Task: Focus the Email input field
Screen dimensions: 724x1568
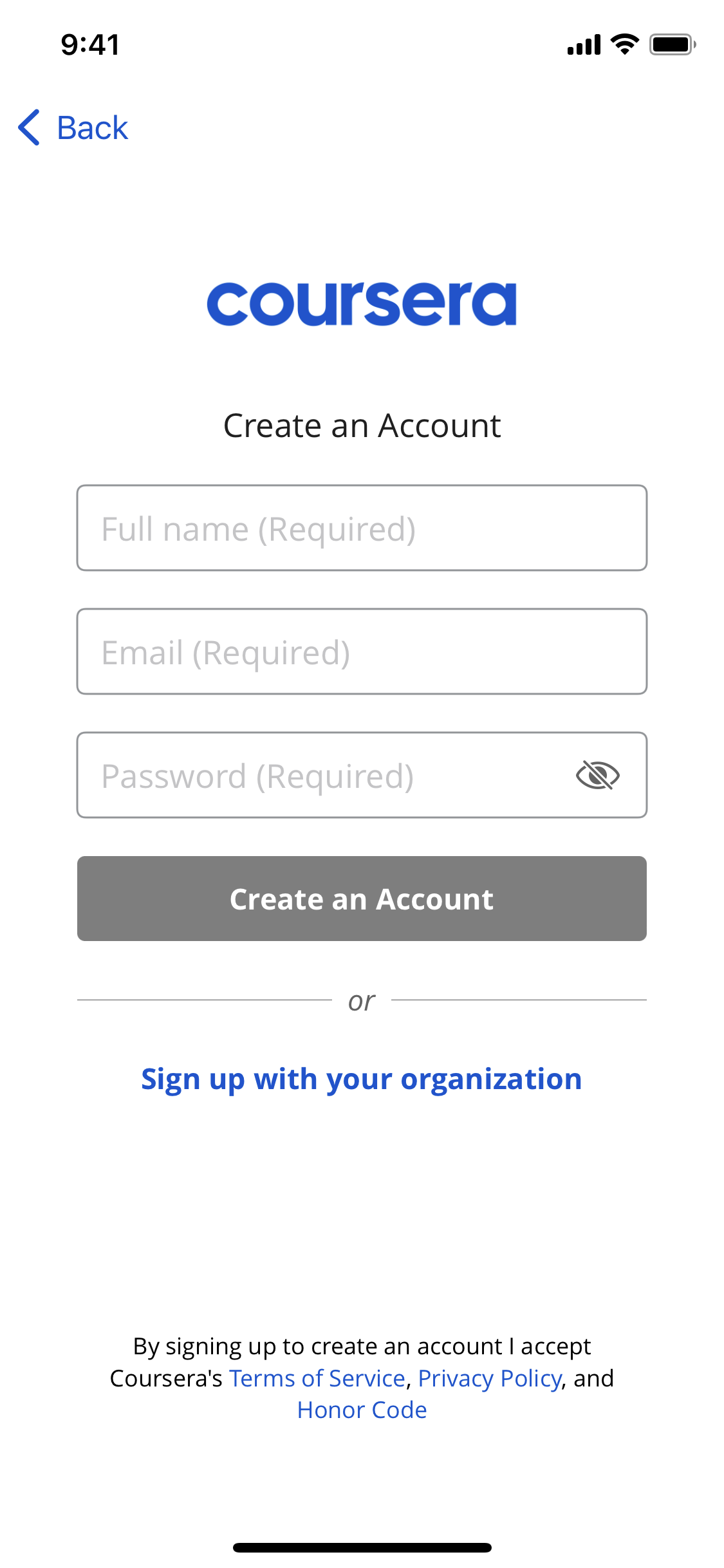Action: pos(362,651)
